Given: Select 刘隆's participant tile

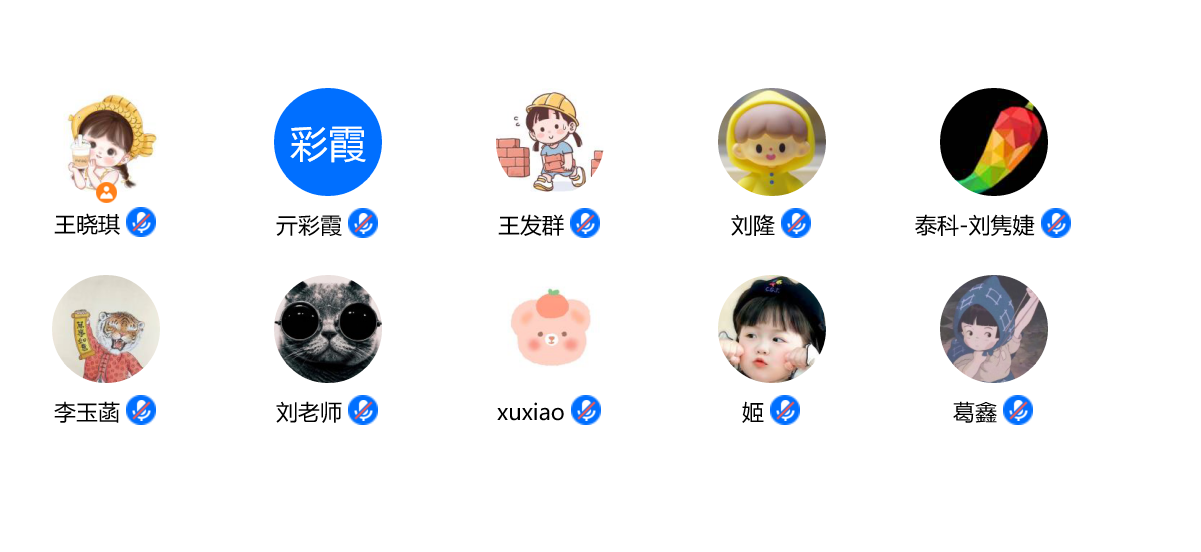Looking at the screenshot, I should [x=772, y=142].
